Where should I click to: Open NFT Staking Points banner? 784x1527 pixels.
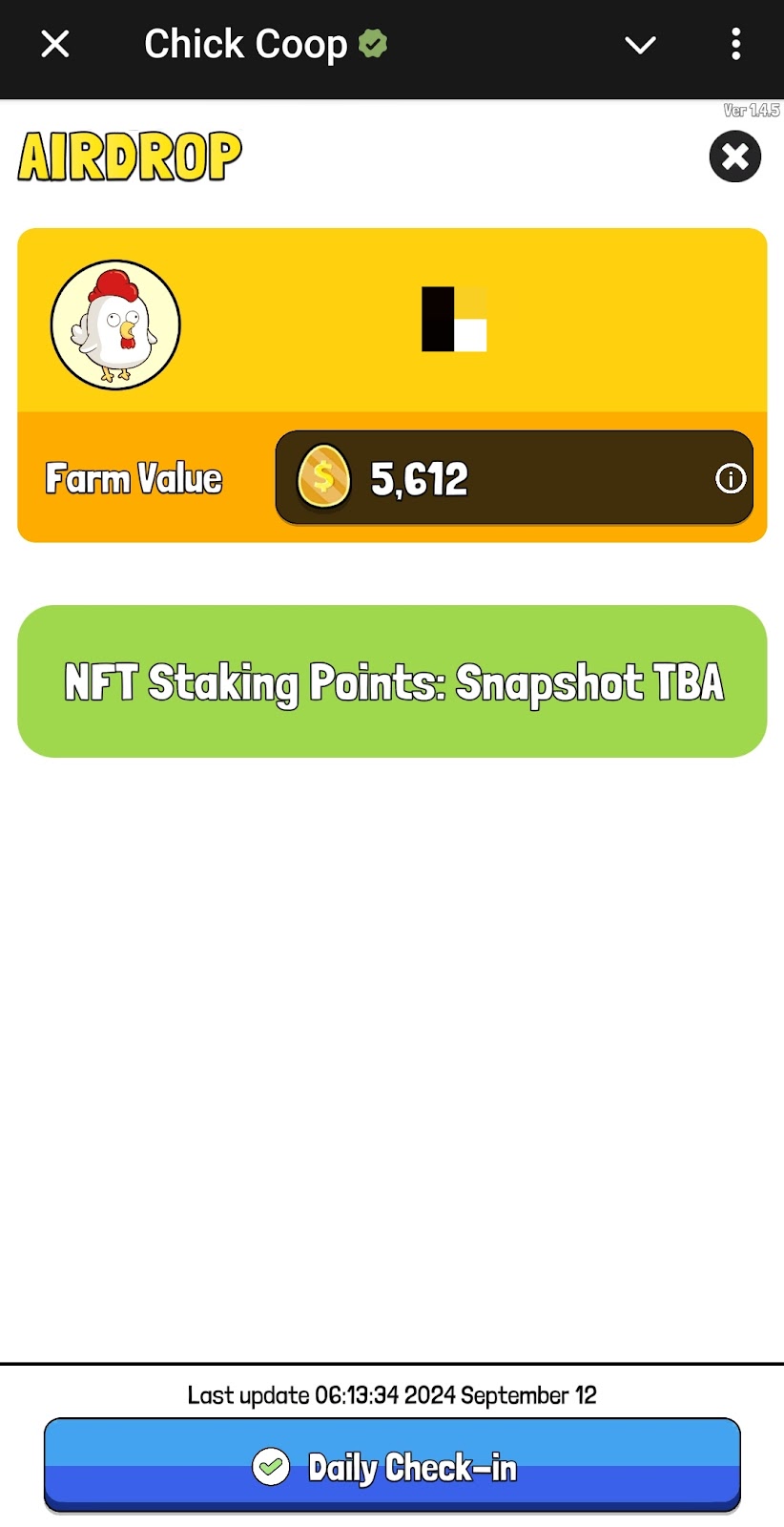[392, 681]
